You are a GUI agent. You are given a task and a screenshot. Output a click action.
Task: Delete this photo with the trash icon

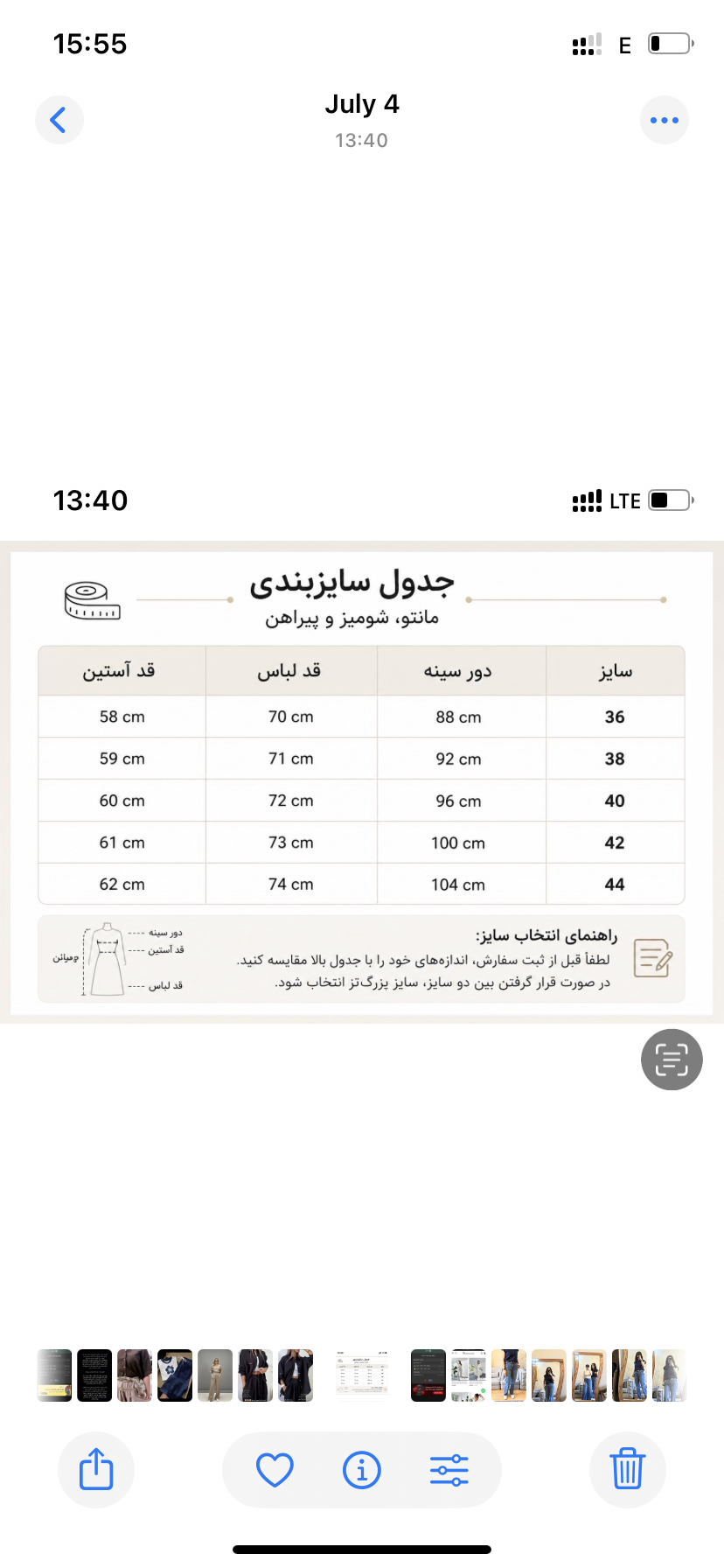coord(628,1470)
